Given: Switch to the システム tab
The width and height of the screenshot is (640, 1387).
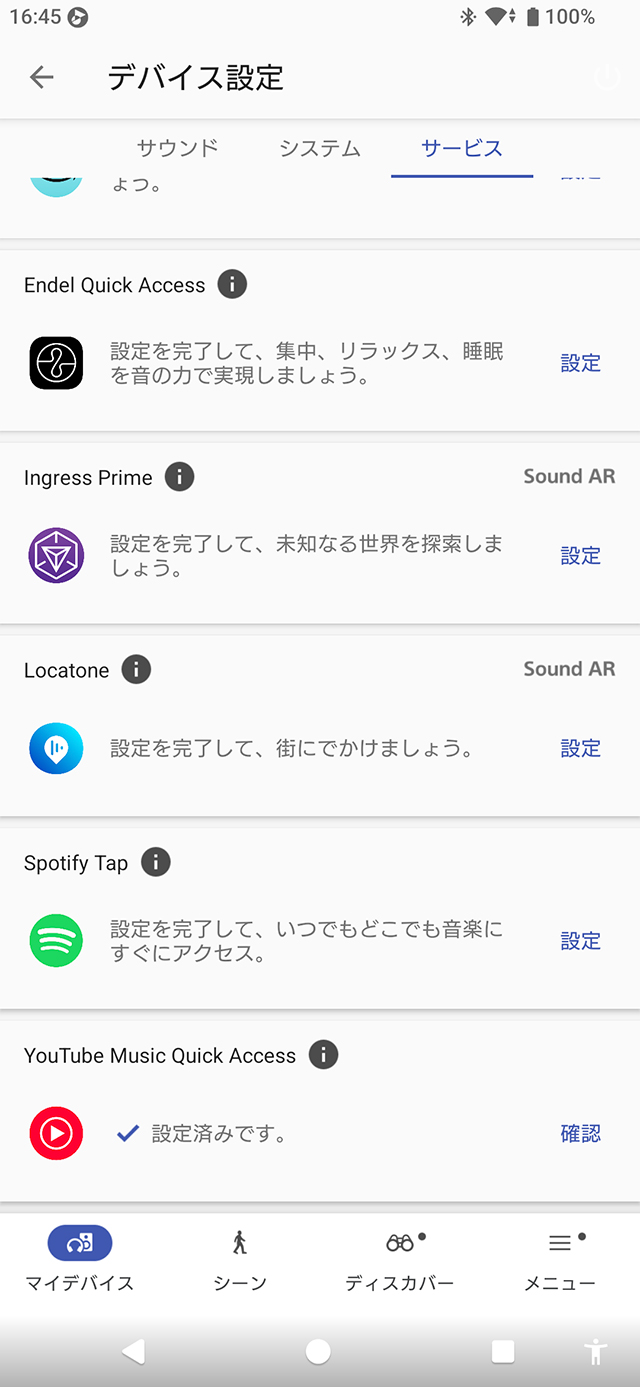Looking at the screenshot, I should (320, 148).
